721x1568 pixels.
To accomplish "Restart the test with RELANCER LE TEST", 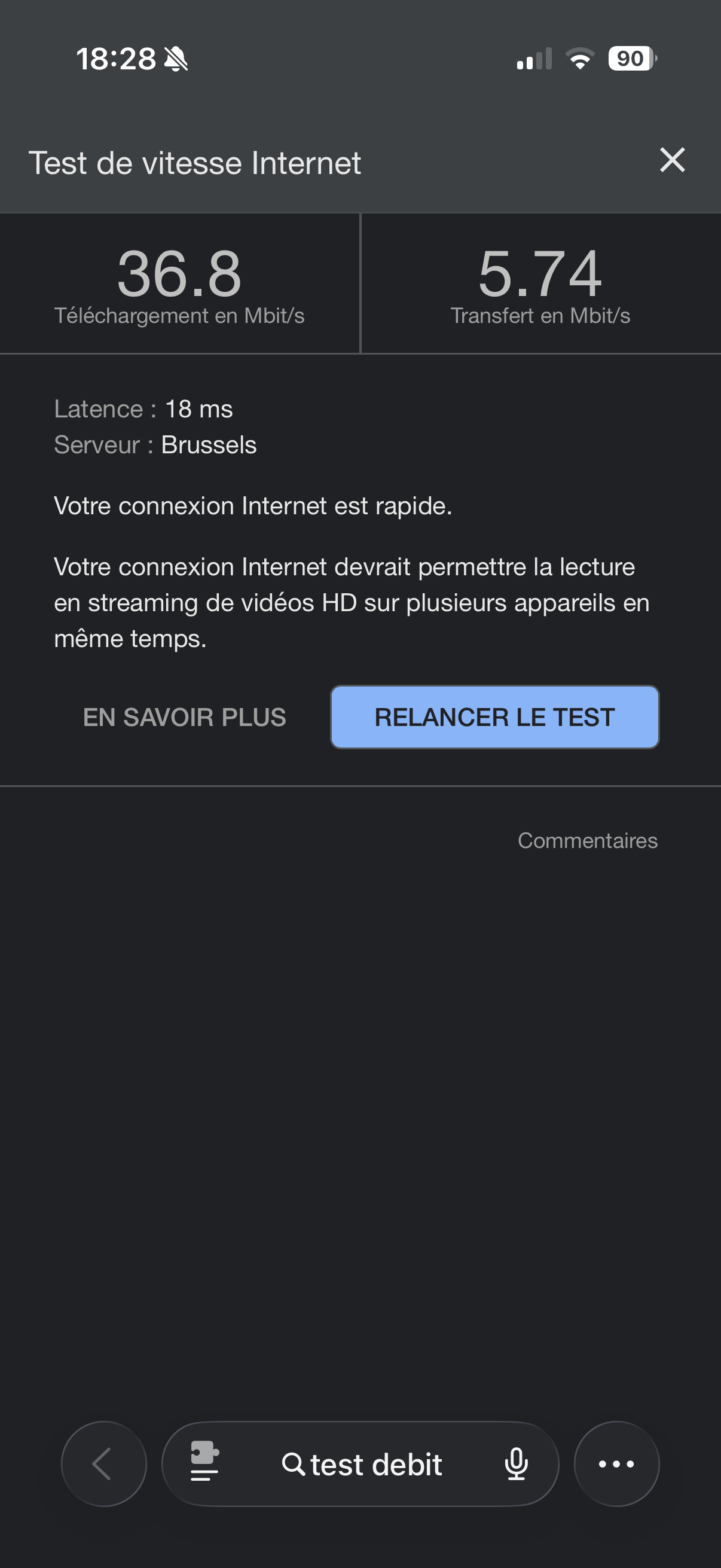I will [494, 717].
